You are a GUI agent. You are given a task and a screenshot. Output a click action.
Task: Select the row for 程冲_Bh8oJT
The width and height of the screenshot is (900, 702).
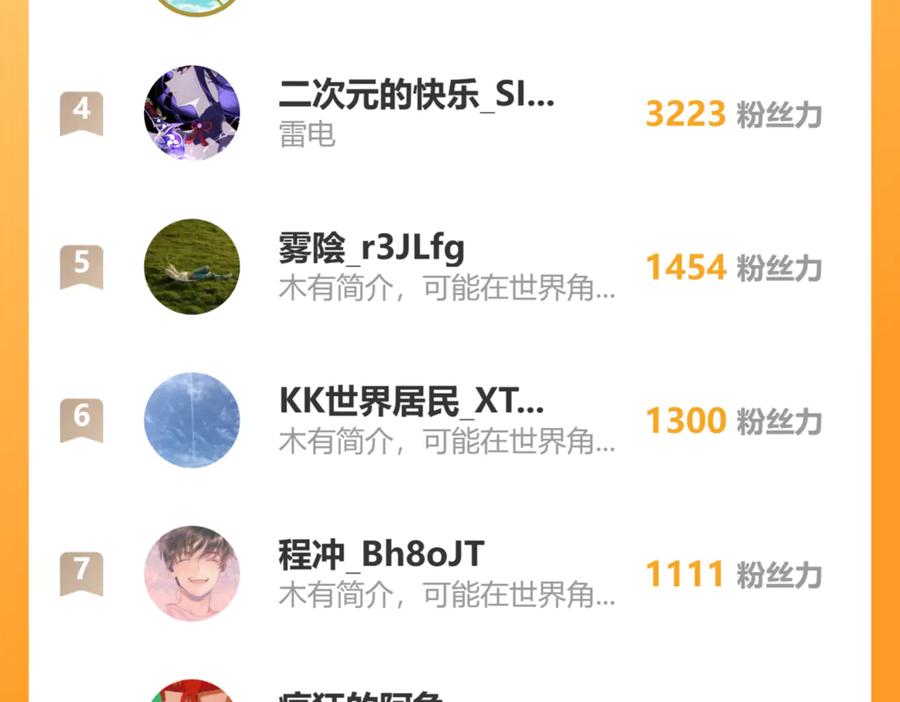tap(381, 555)
